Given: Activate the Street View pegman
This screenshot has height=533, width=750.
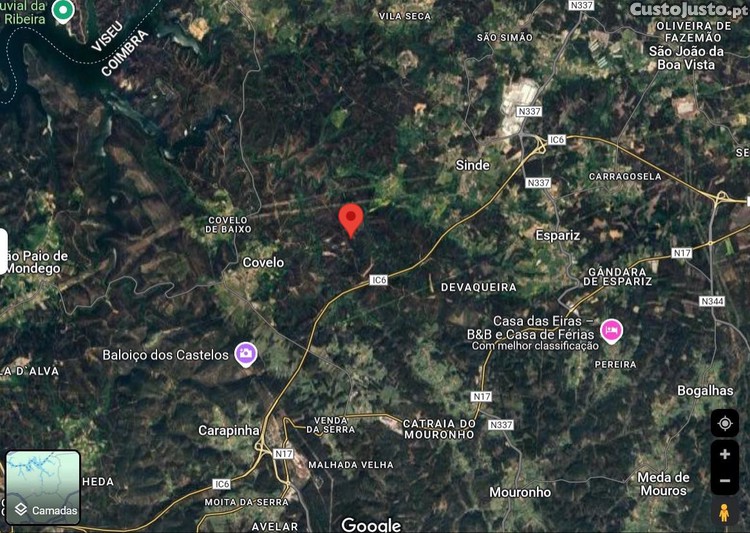Looking at the screenshot, I should coord(725,512).
